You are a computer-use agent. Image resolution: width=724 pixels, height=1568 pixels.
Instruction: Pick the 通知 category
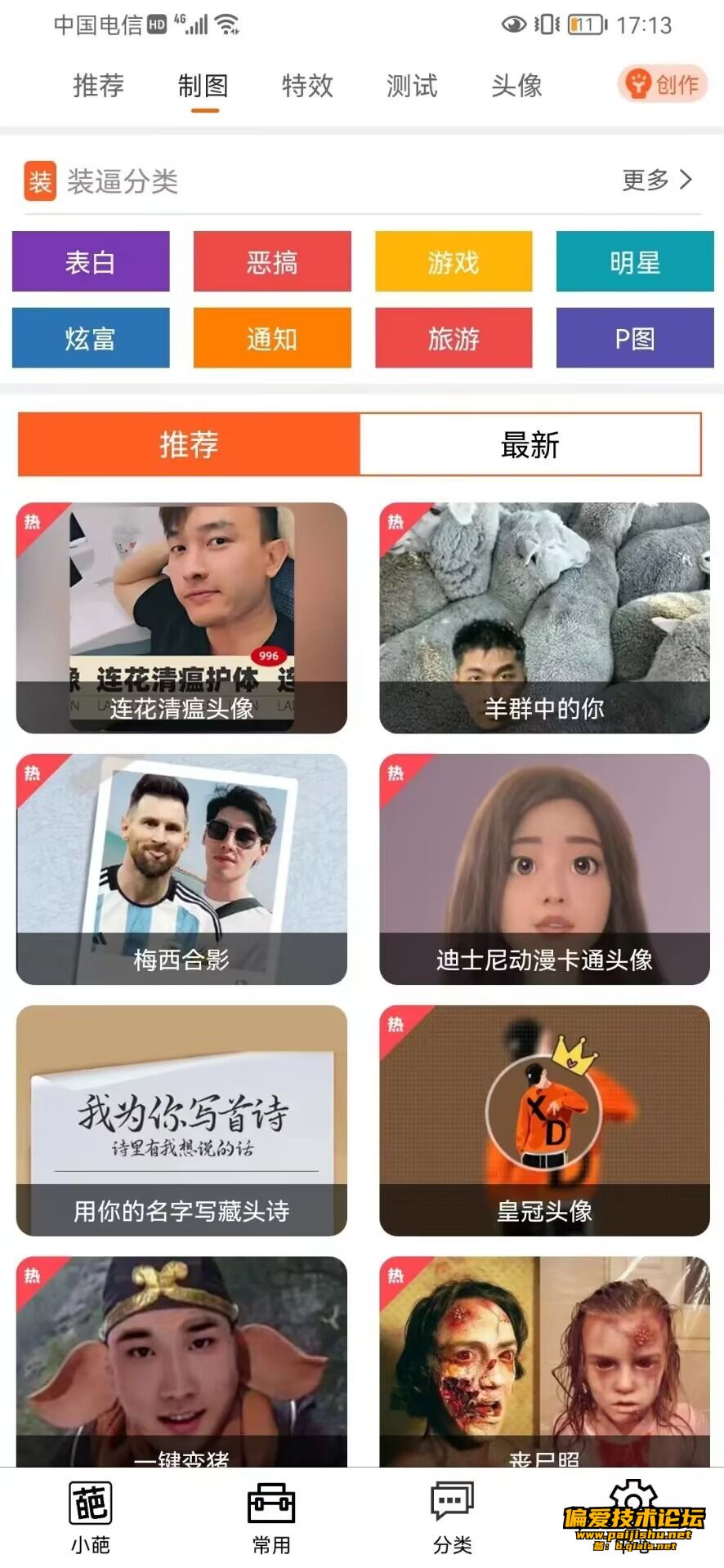[x=272, y=338]
